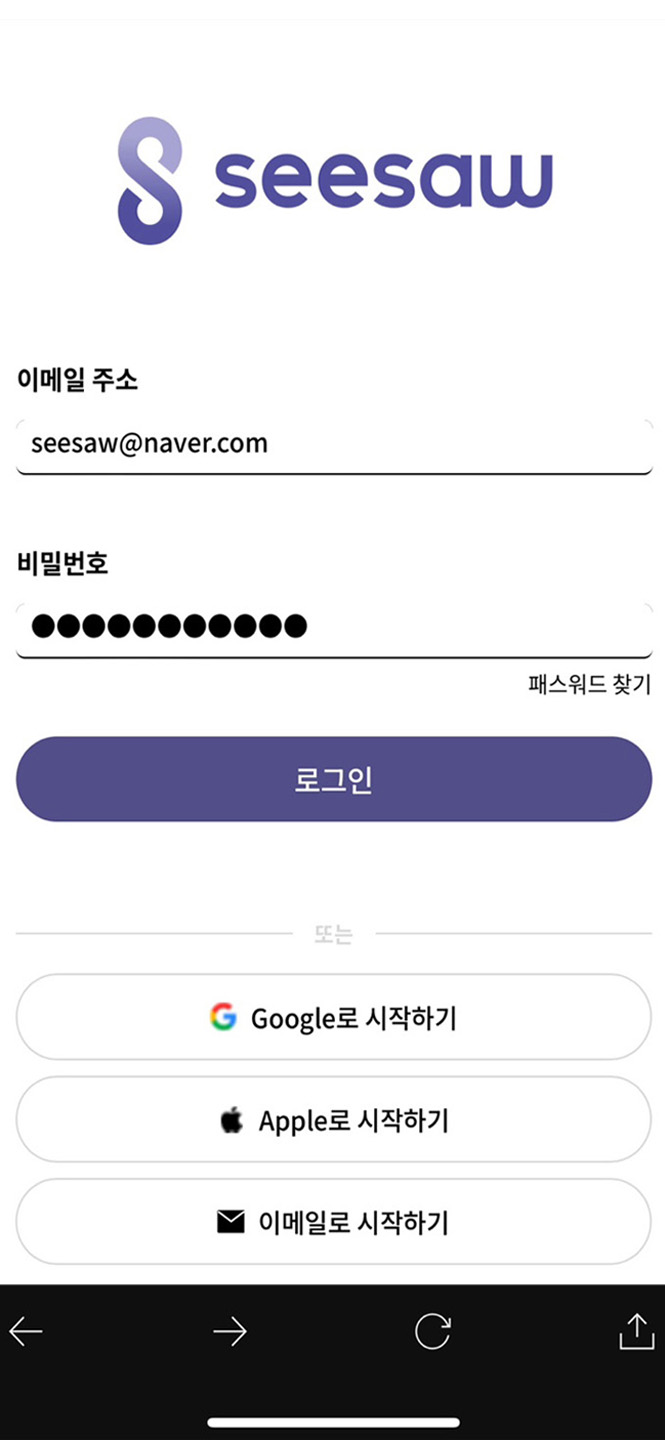Start with Google account
665x1440 pixels.
coord(333,1018)
